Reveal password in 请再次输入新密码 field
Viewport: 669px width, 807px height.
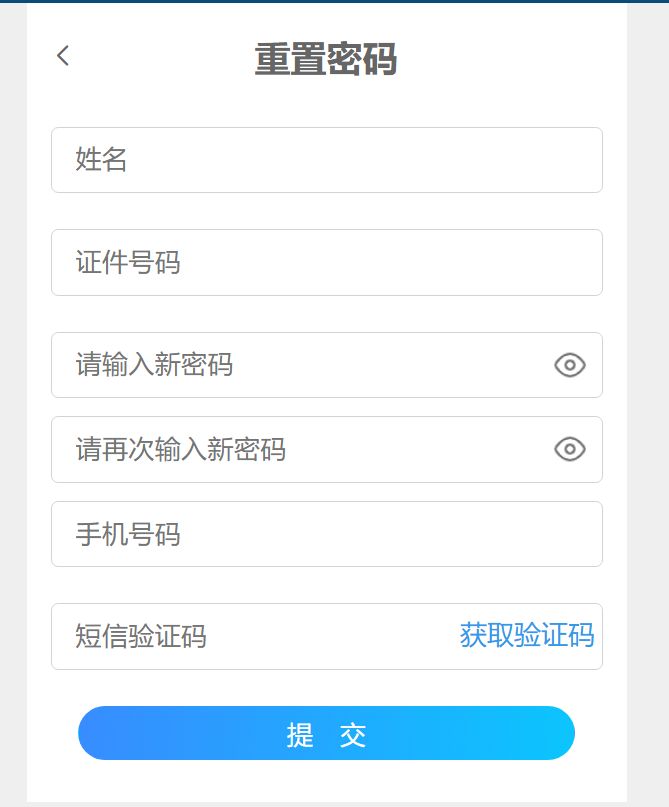pos(570,450)
